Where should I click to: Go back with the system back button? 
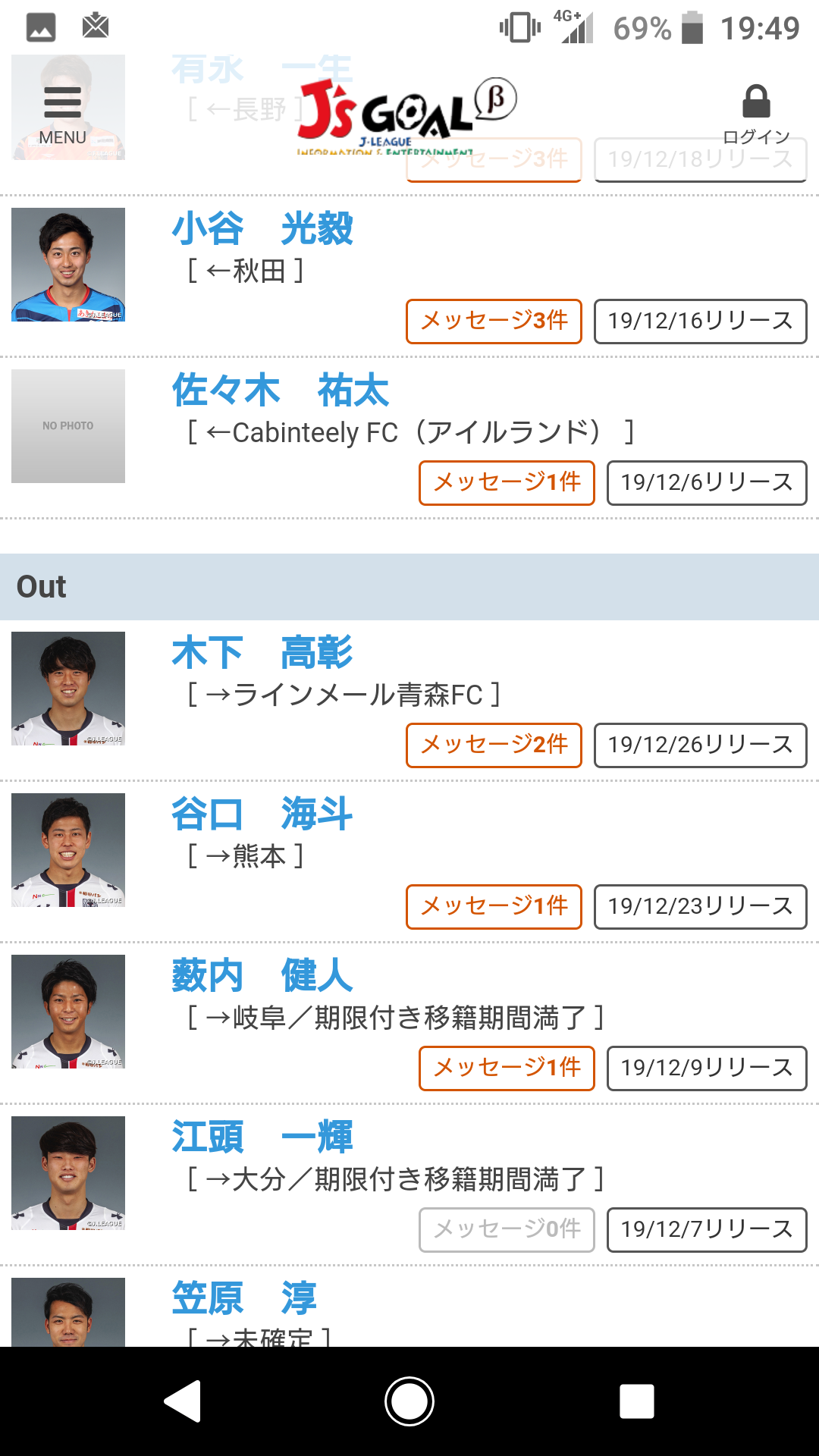183,1401
